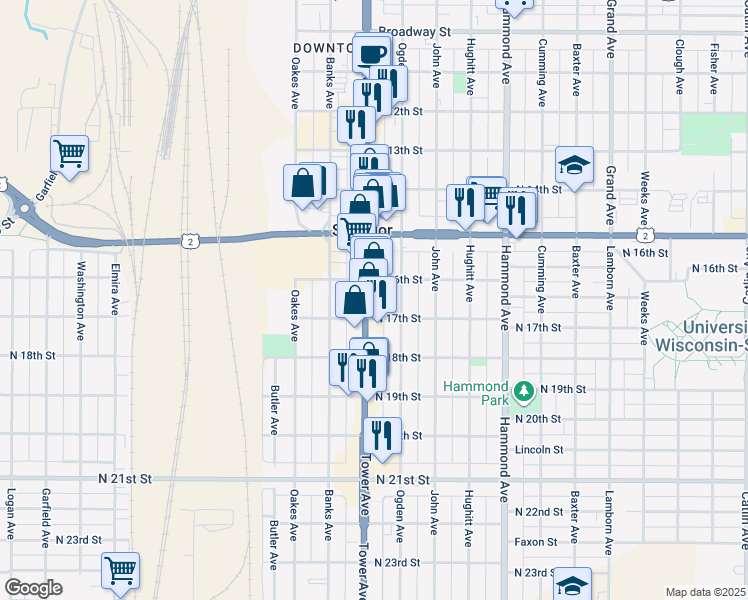Open the coffee cup marker near Broadway St
The image size is (748, 600).
point(373,53)
